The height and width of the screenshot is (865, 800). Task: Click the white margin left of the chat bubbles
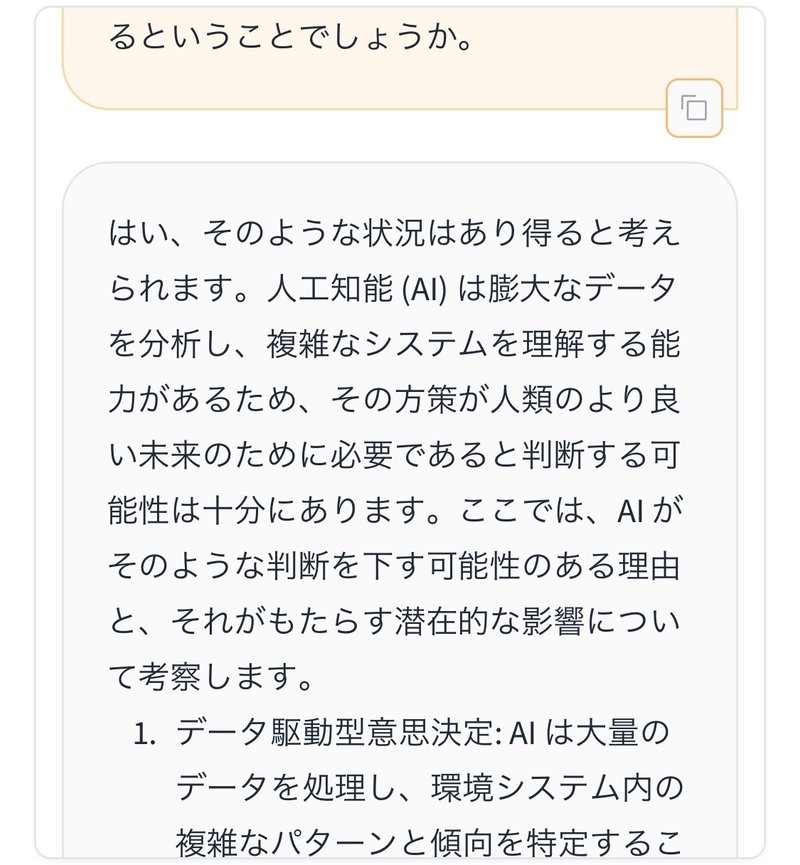click(x=30, y=400)
